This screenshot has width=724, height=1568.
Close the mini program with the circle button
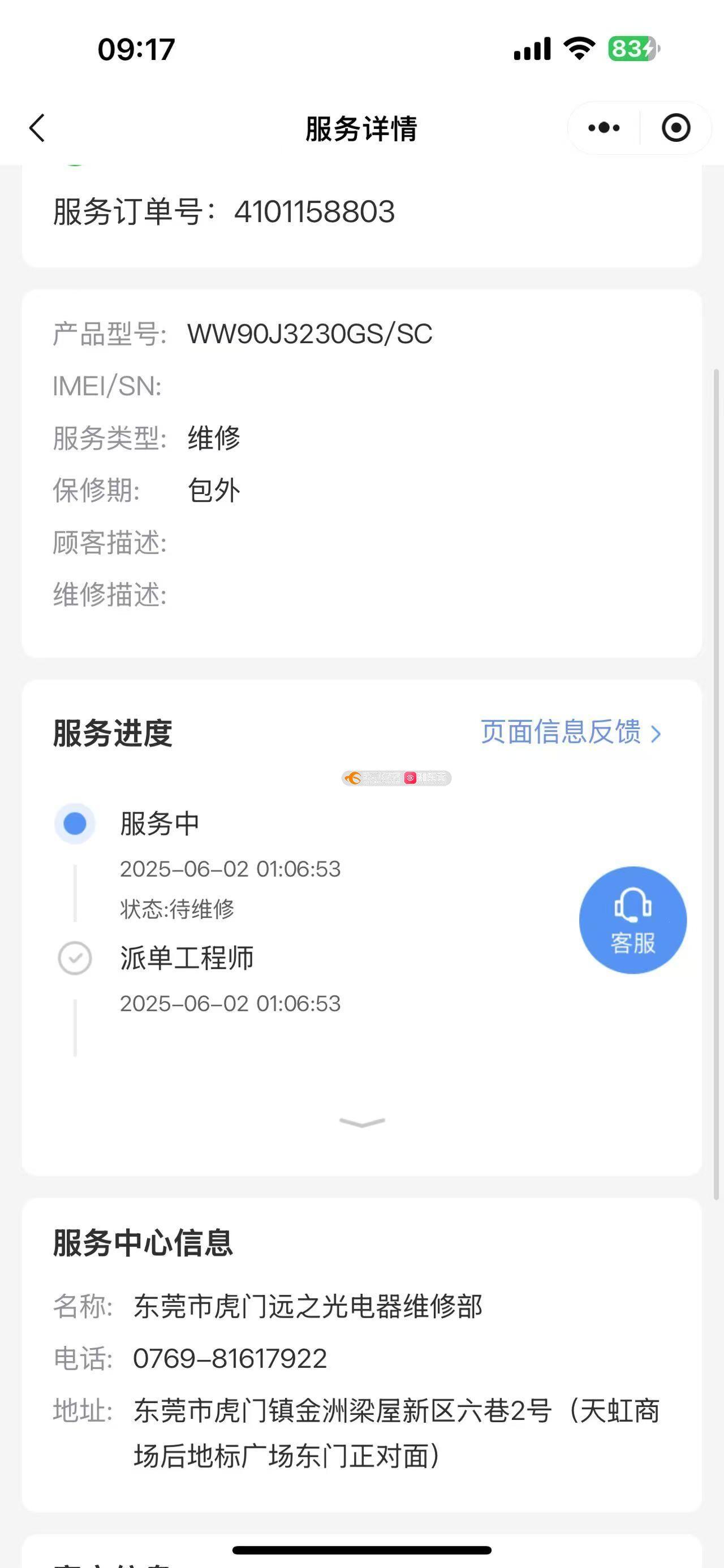coord(676,128)
